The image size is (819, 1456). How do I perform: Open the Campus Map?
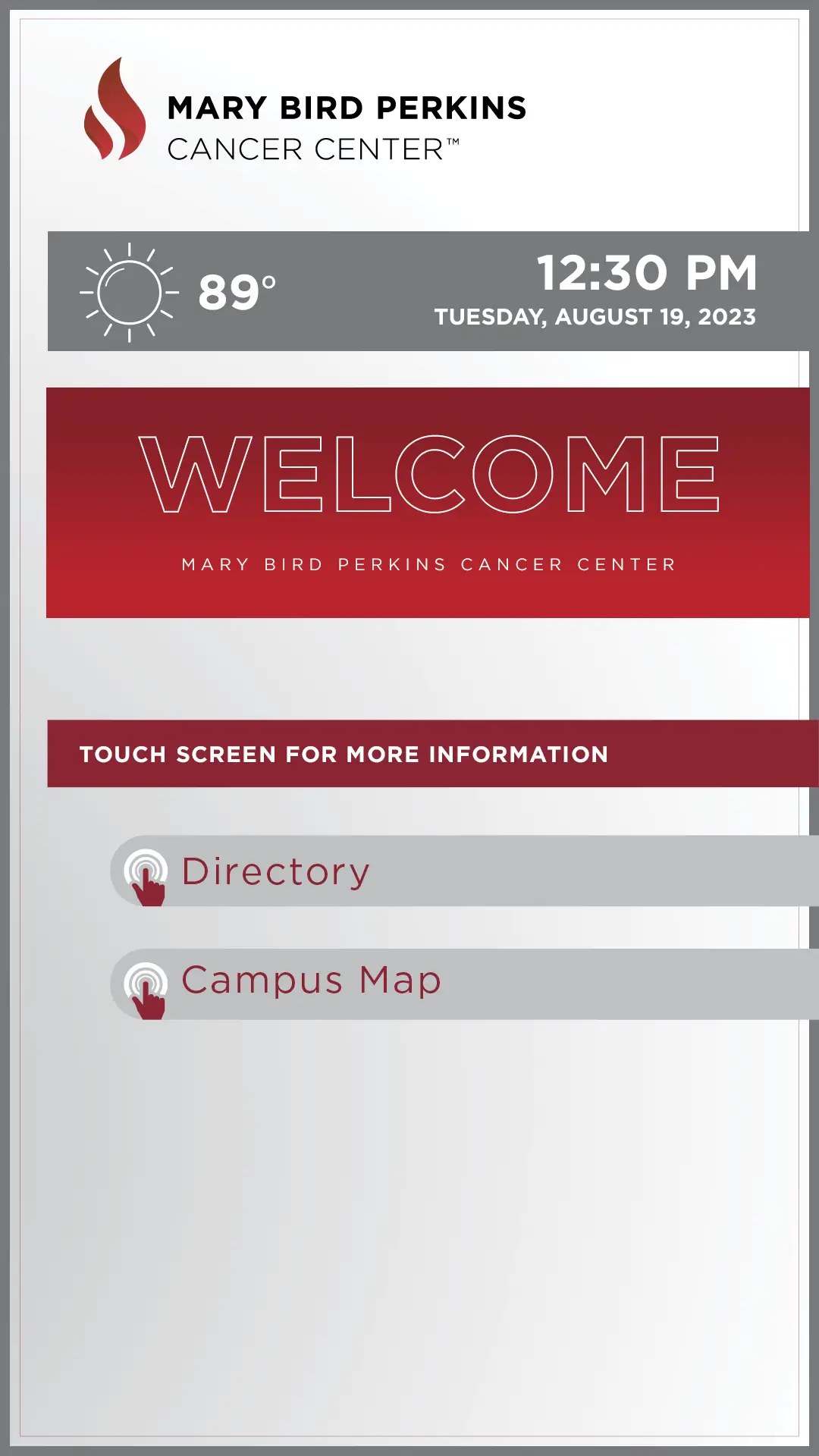click(465, 984)
